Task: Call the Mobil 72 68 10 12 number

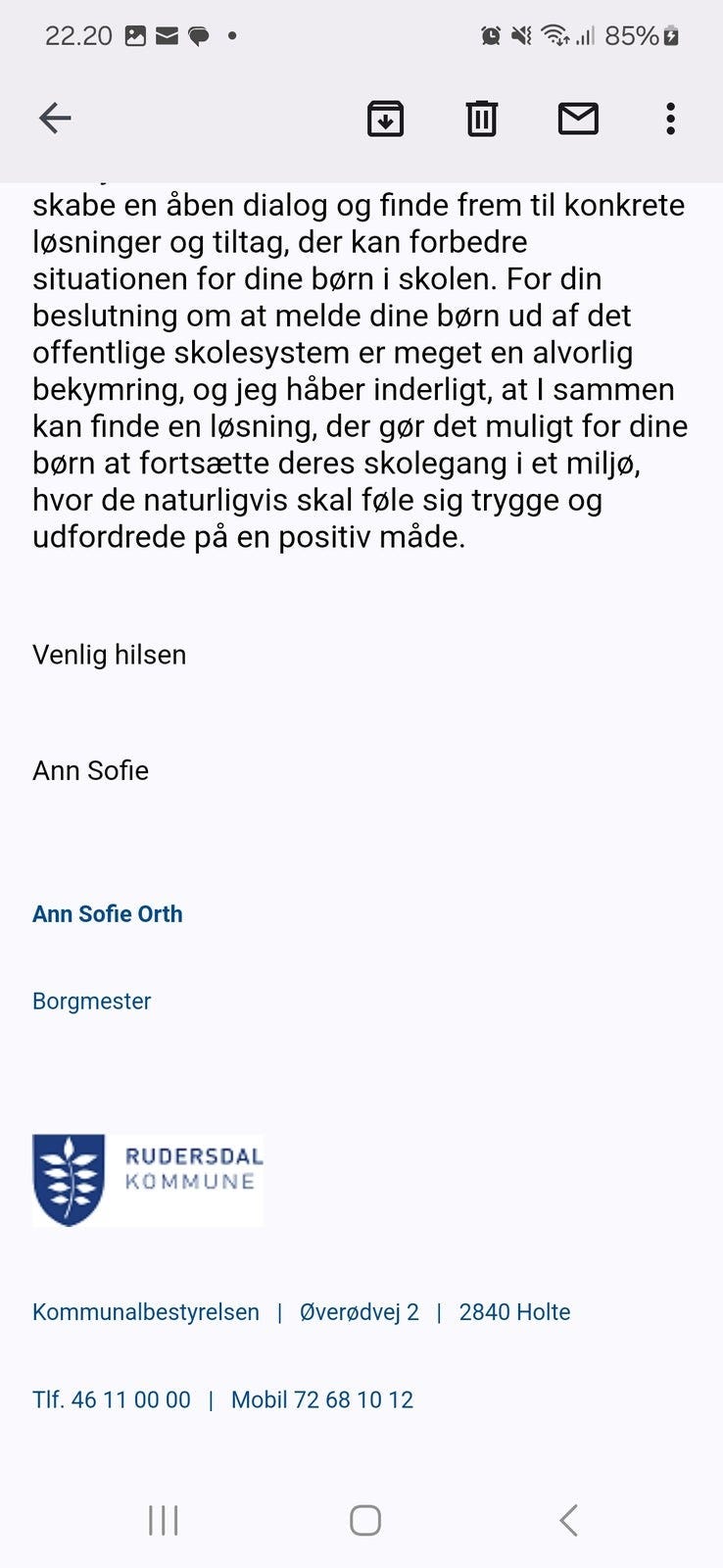Action: [322, 1399]
